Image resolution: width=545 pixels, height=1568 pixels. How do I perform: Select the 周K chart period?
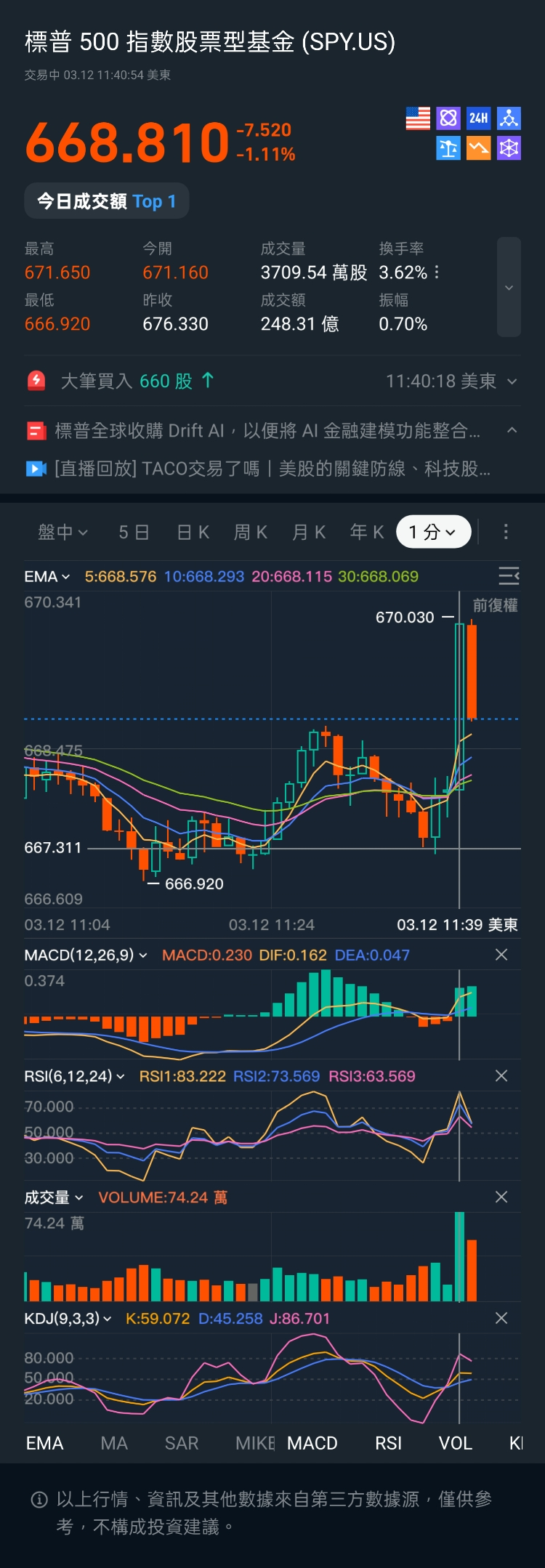251,533
